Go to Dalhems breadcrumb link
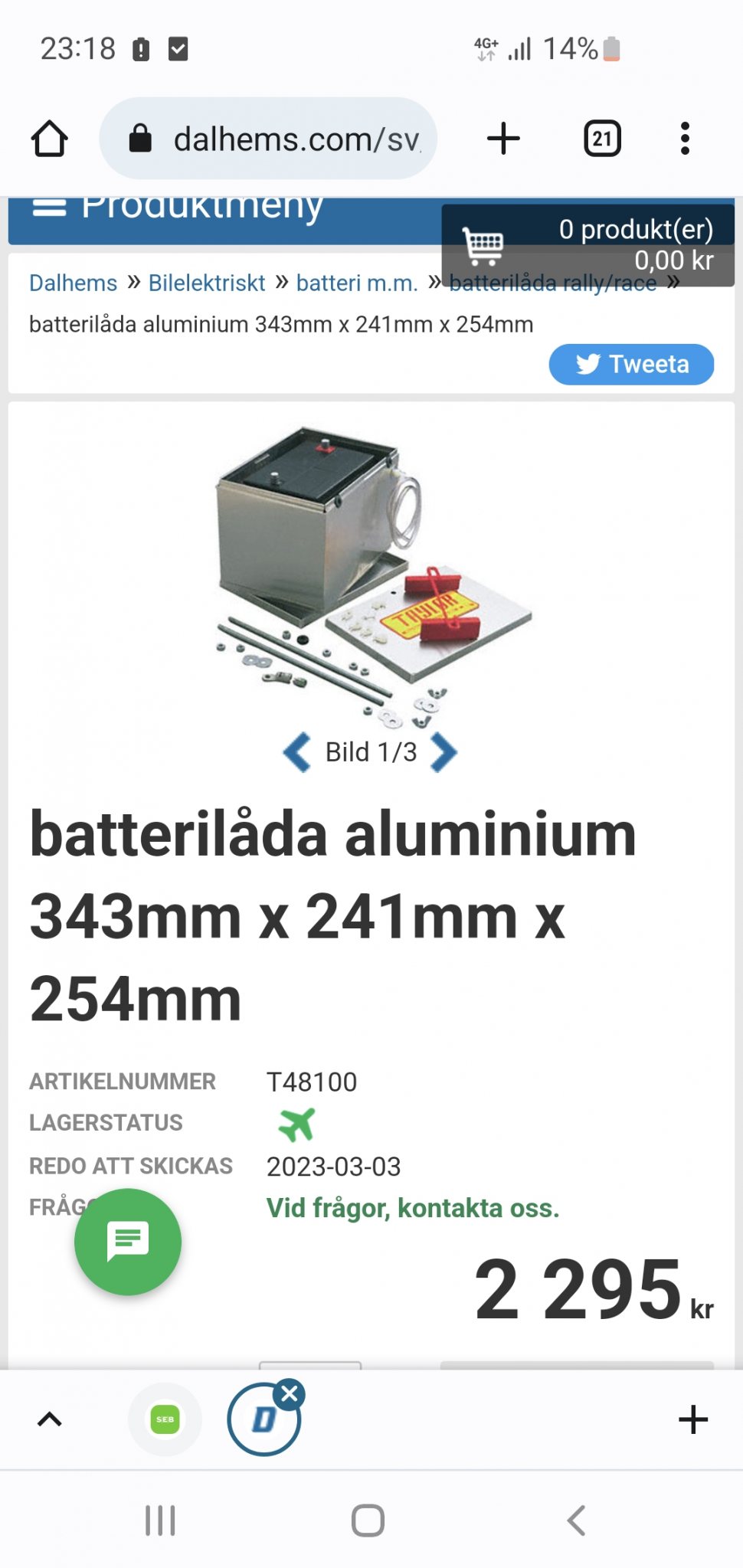Image resolution: width=743 pixels, height=1568 pixels. 73,283
